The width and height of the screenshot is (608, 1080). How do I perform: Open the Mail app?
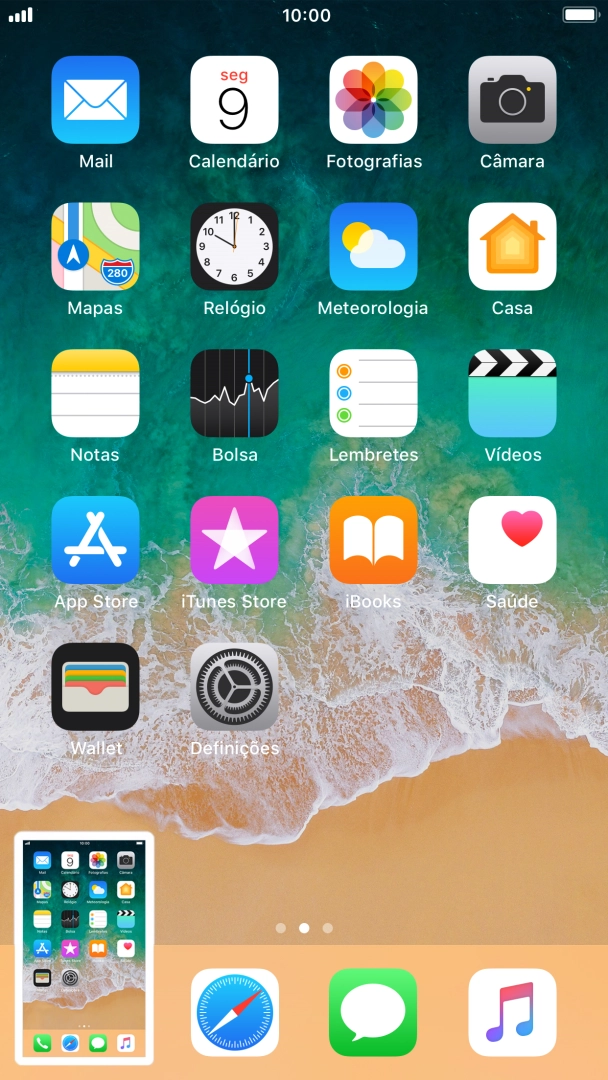point(96,100)
